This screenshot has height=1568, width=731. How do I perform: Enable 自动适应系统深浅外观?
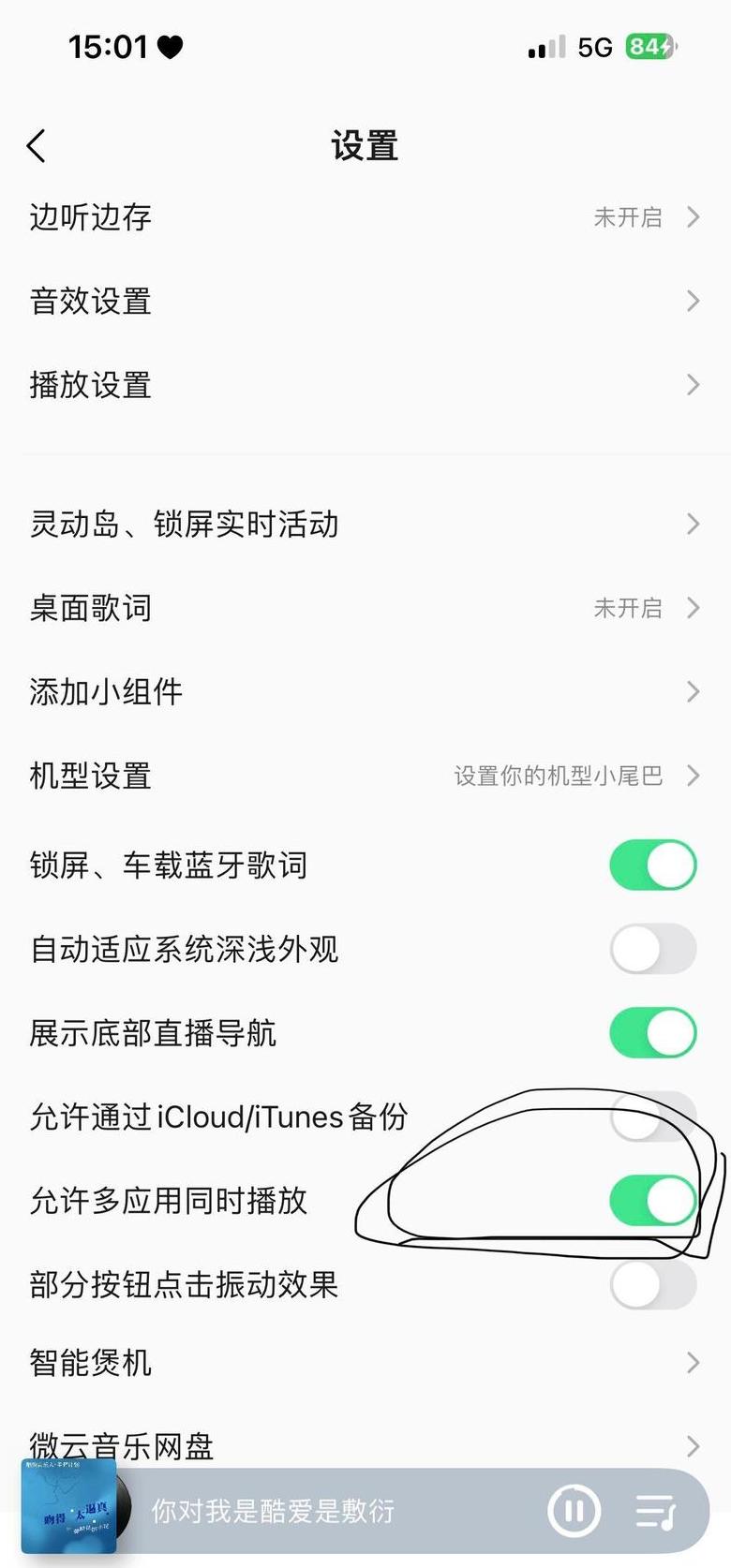pyautogui.click(x=652, y=949)
